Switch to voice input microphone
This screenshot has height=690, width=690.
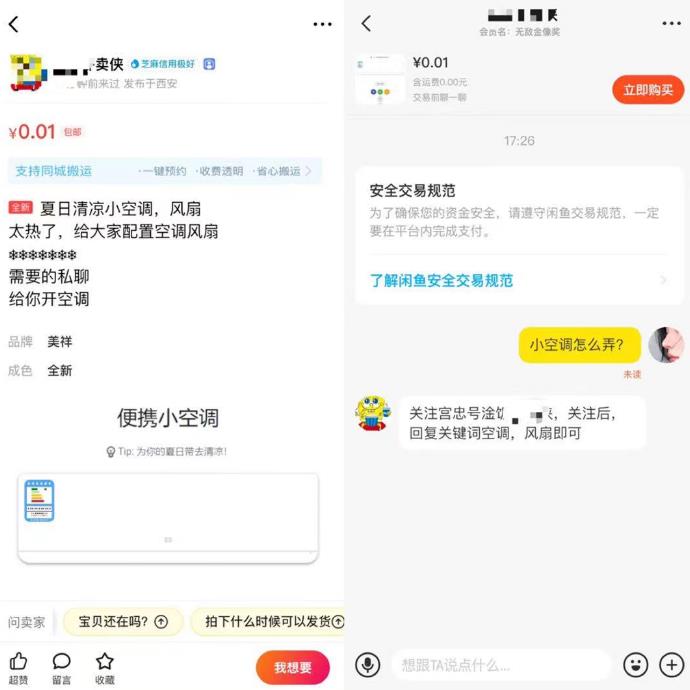coord(368,664)
